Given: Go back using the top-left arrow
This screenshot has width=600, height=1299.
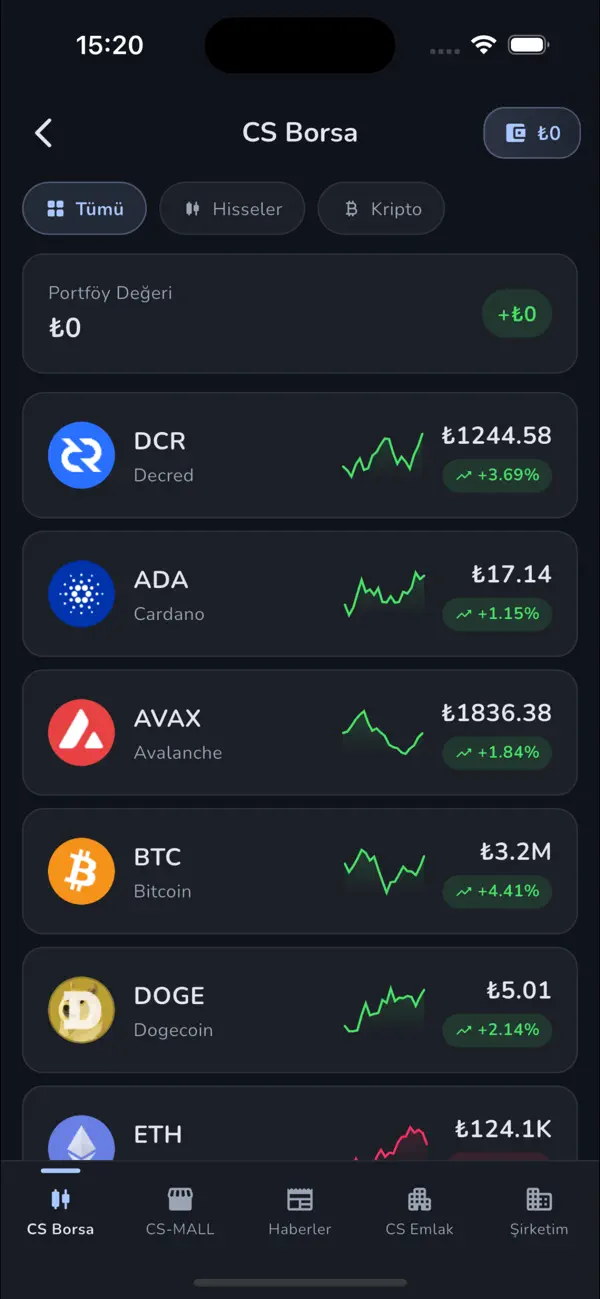Looking at the screenshot, I should 43,133.
